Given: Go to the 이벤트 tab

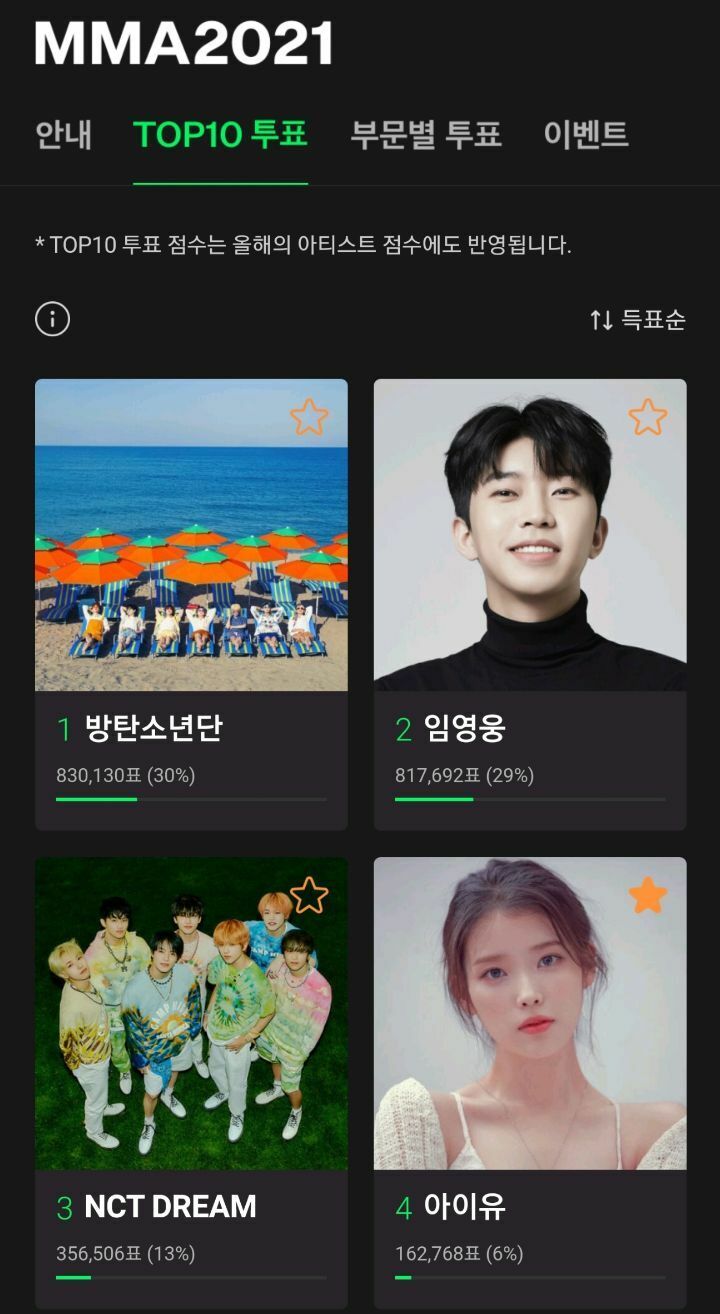Looking at the screenshot, I should coord(586,134).
